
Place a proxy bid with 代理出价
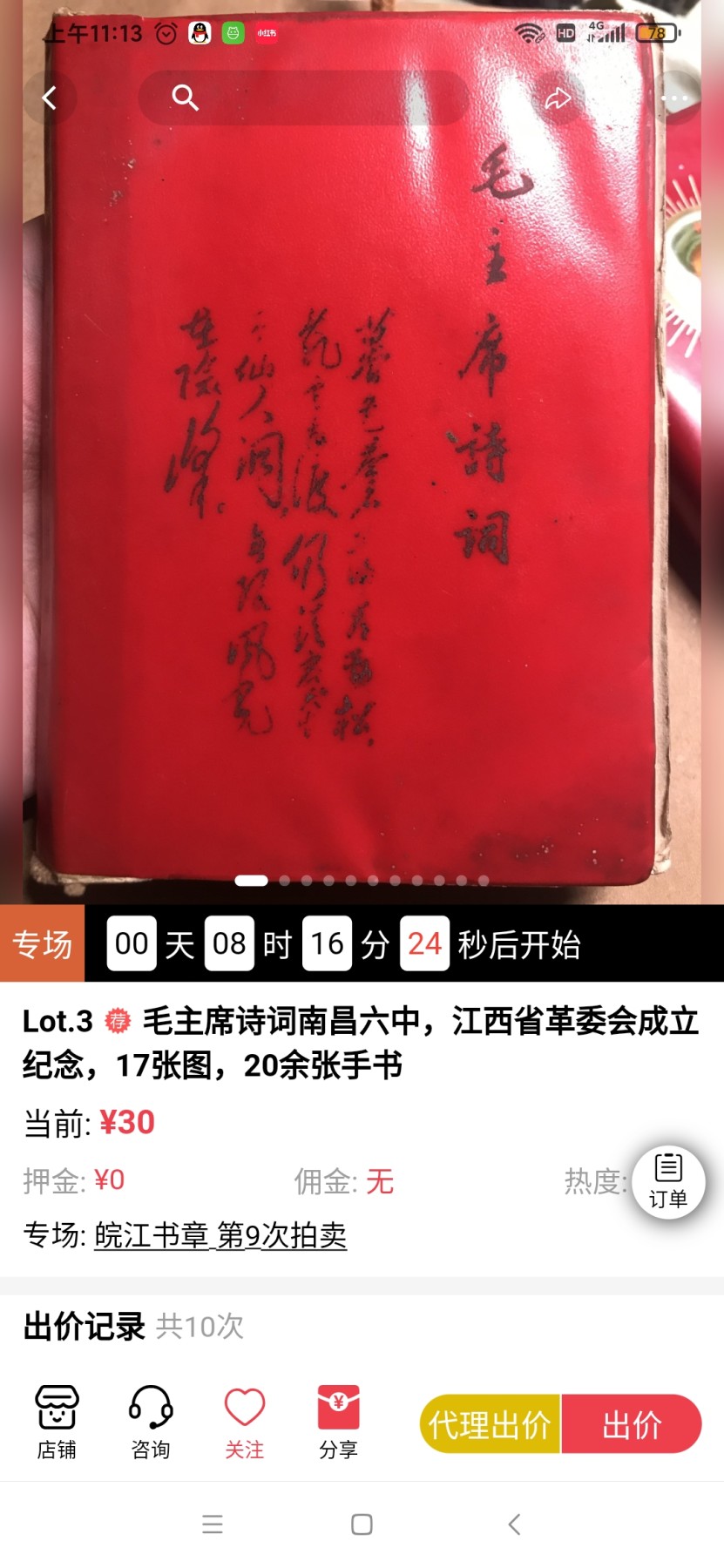490,1425
